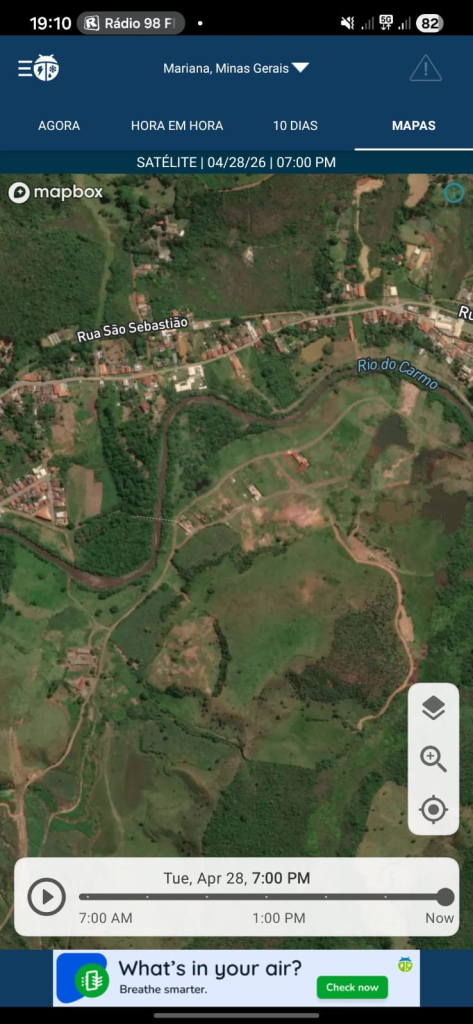The height and width of the screenshot is (1024, 473).
Task: Select the MAPAS tab
Action: (414, 126)
